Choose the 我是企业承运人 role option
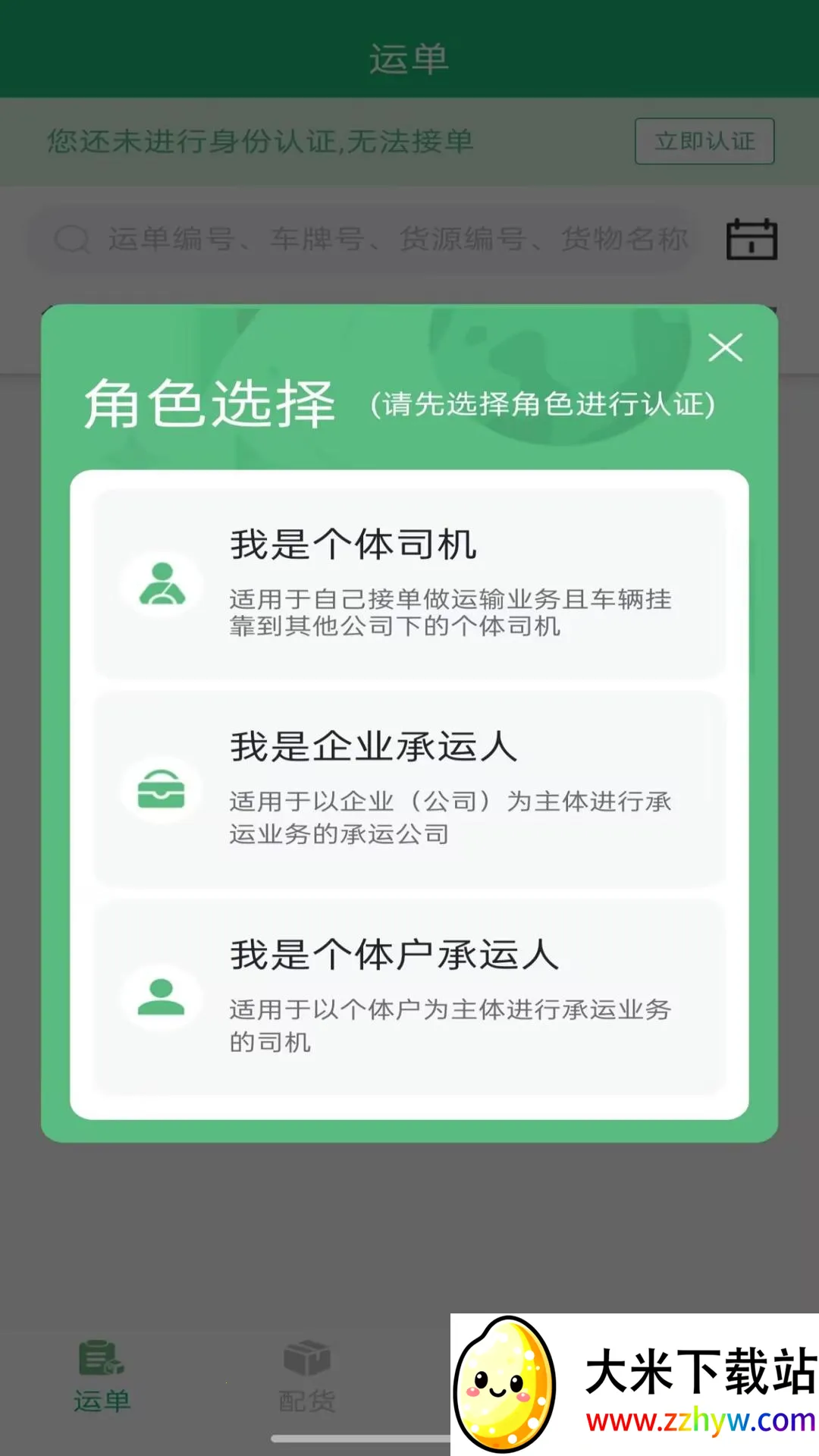This screenshot has width=819, height=1456. [409, 789]
